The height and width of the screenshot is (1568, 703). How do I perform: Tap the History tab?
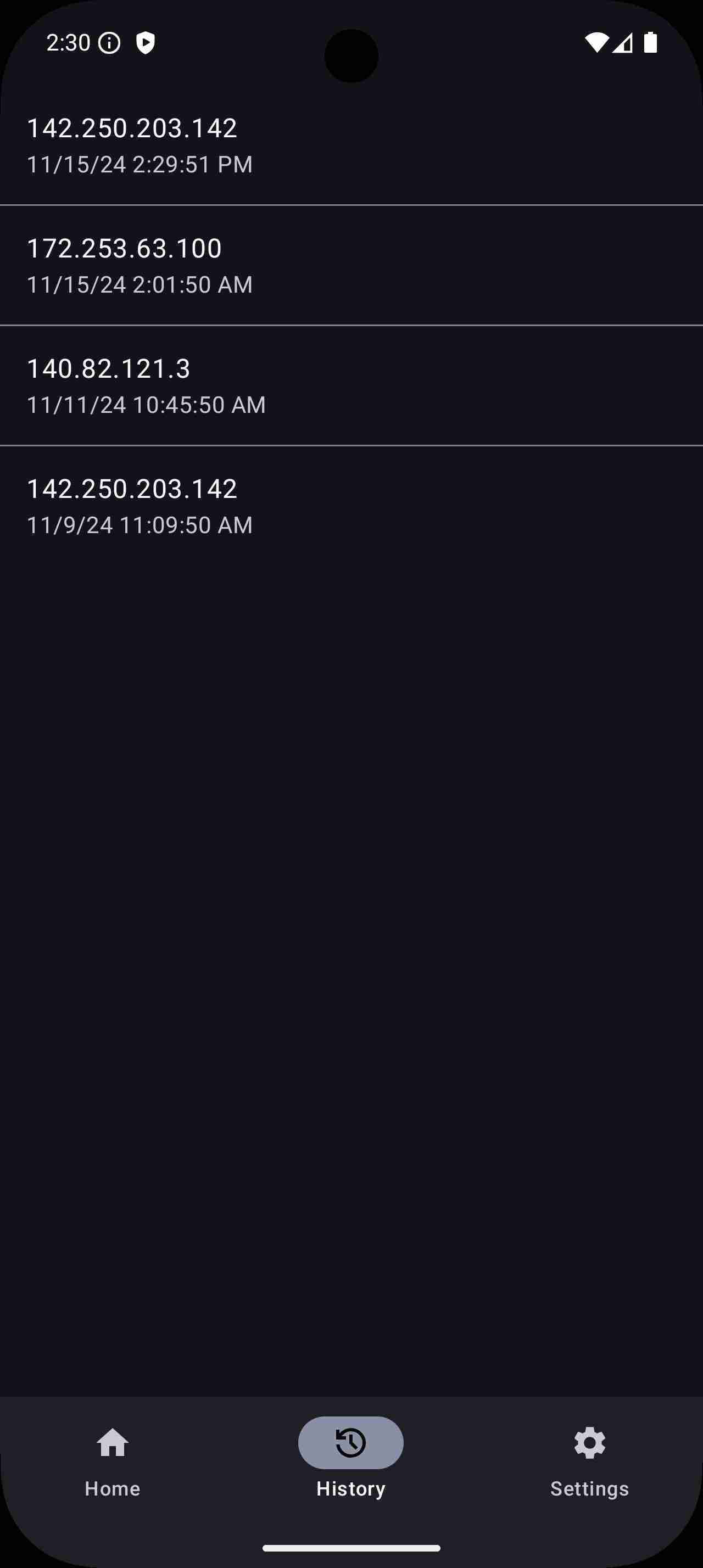(351, 1461)
